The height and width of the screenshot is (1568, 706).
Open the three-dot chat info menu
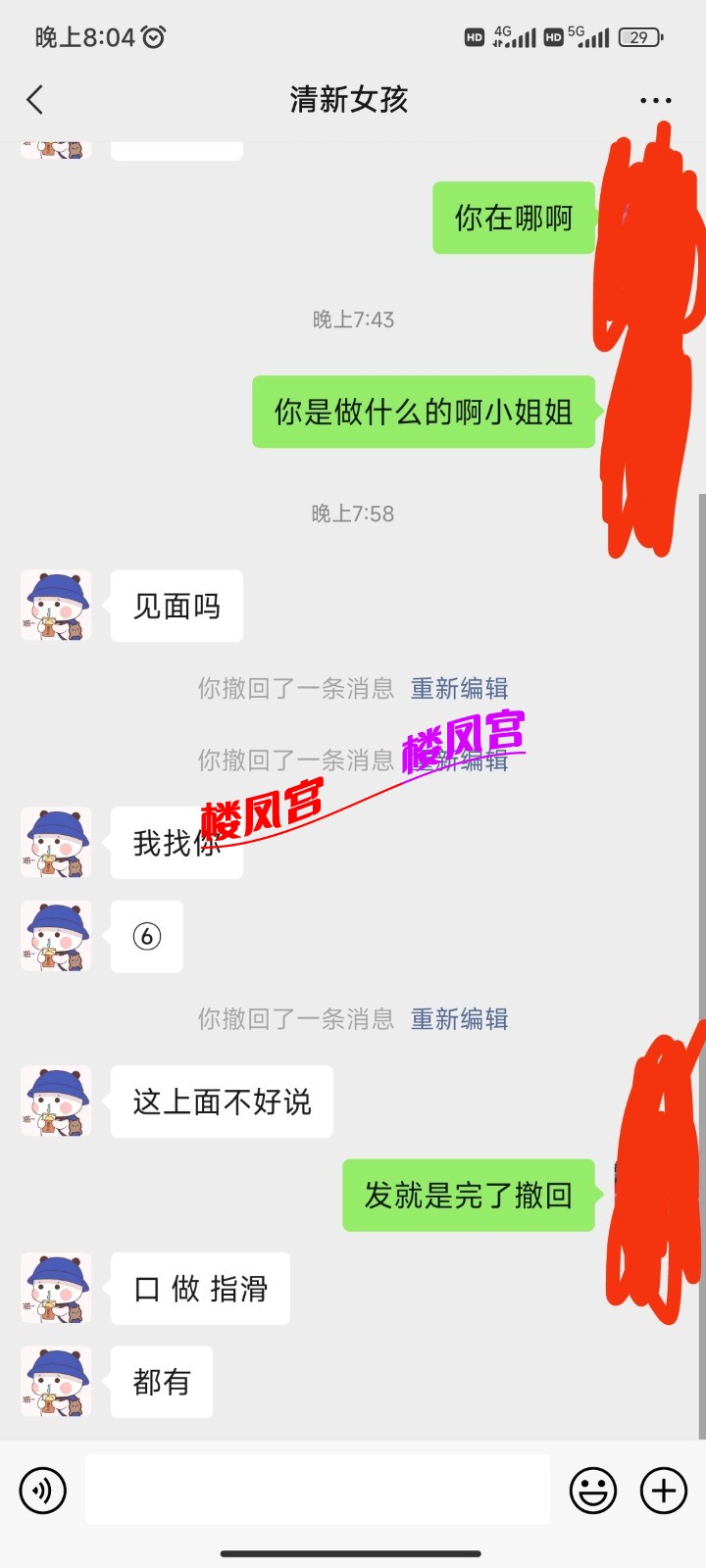(x=655, y=100)
